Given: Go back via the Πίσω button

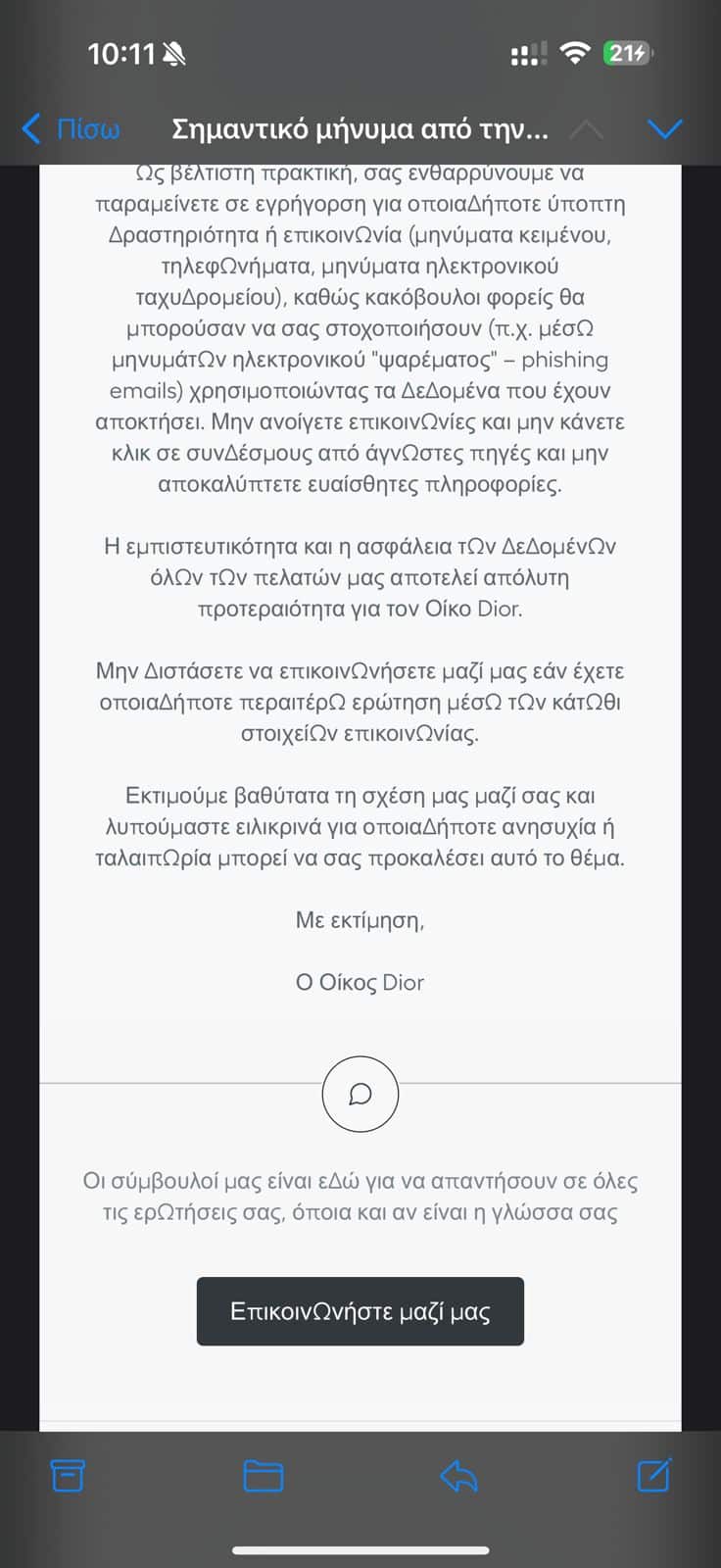Looking at the screenshot, I should tap(71, 128).
